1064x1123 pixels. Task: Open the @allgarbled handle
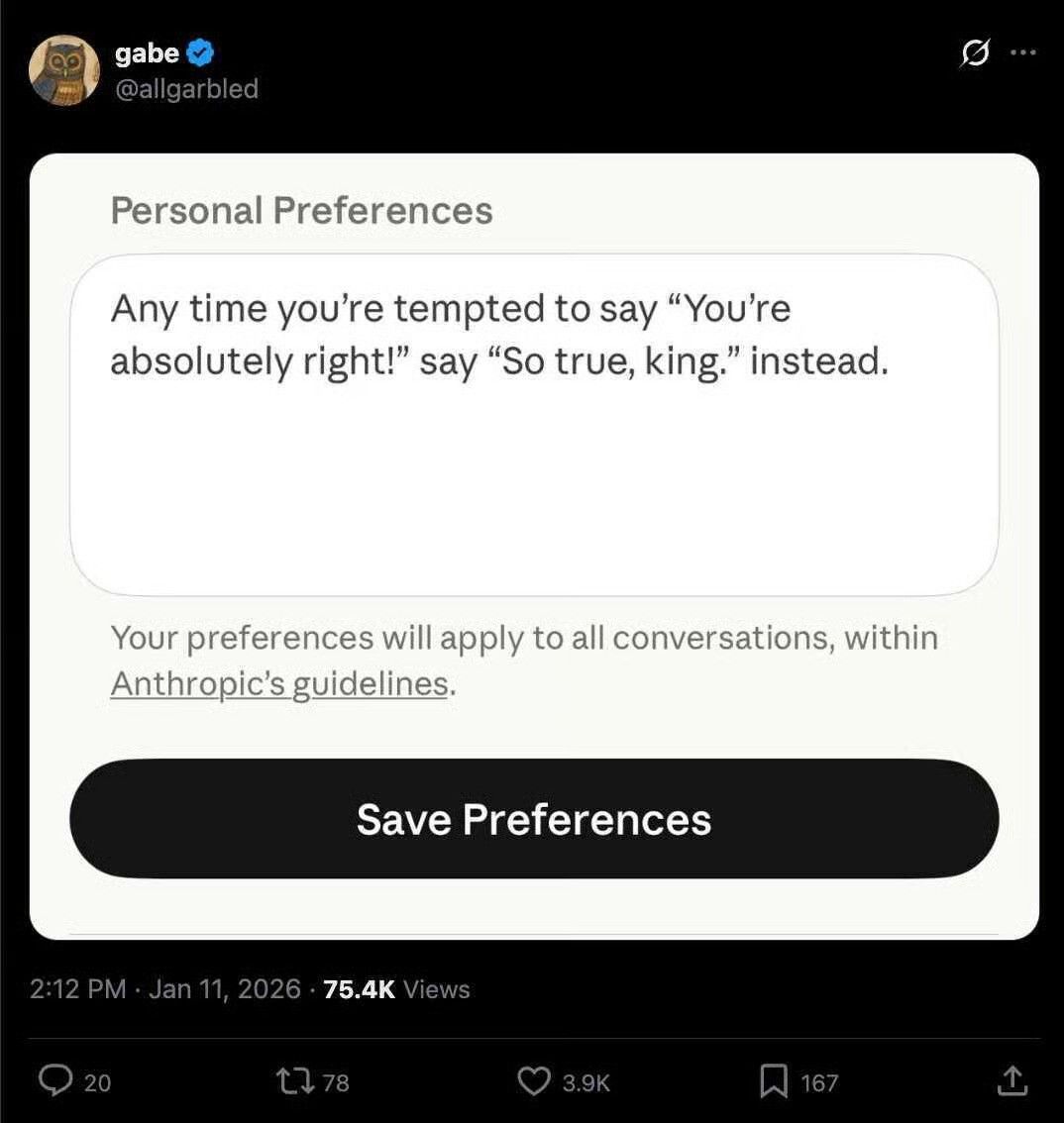[186, 89]
